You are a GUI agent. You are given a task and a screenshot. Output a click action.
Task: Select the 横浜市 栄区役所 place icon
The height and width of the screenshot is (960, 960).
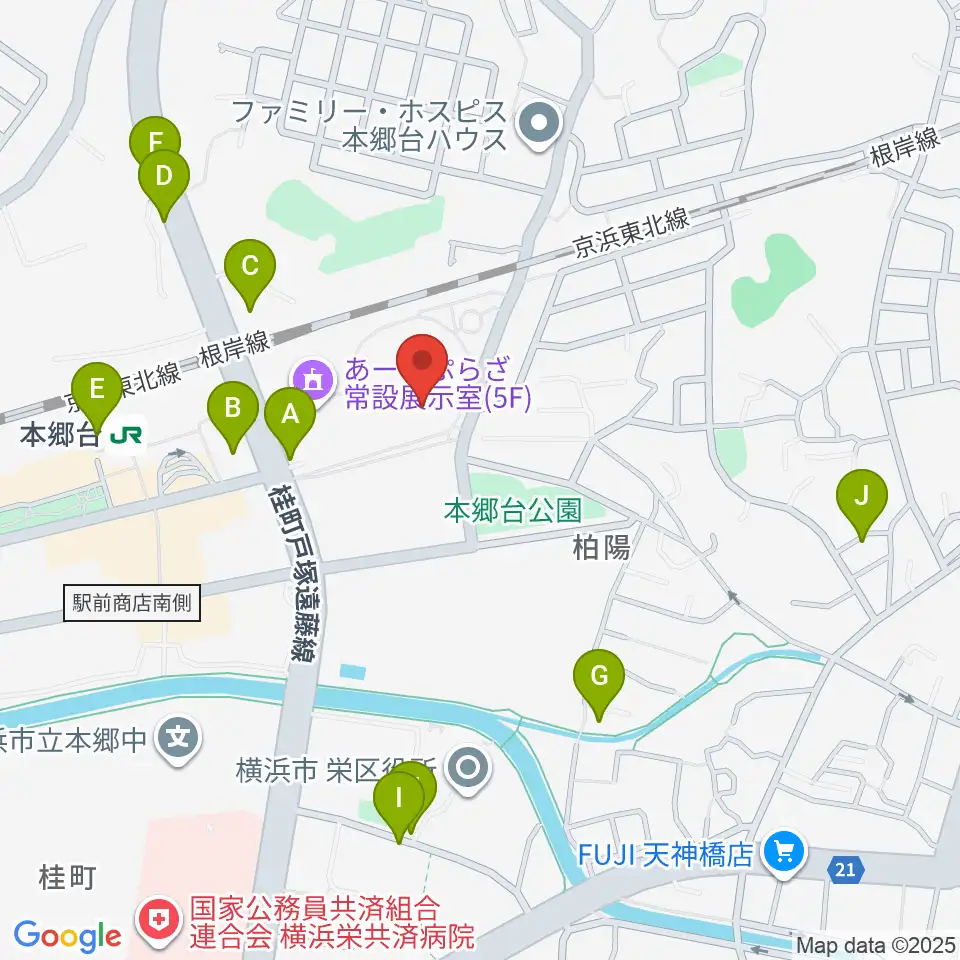[468, 769]
